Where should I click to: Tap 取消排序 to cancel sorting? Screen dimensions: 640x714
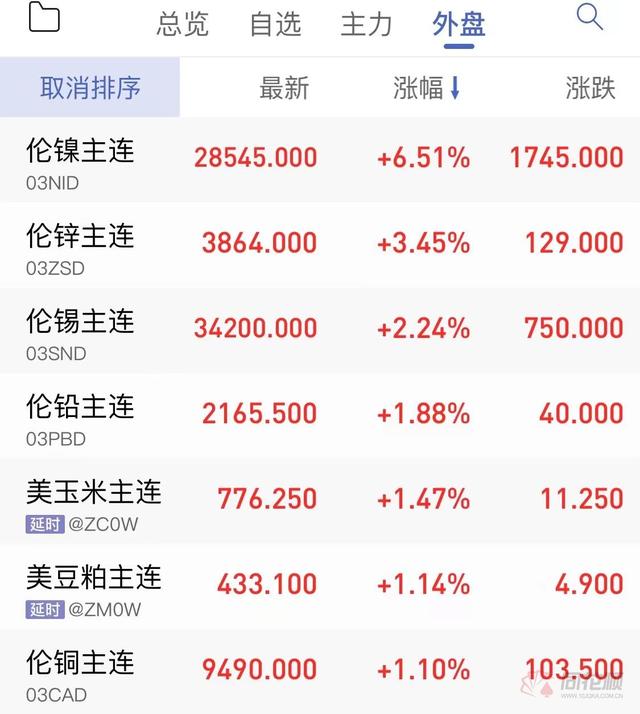[x=90, y=88]
